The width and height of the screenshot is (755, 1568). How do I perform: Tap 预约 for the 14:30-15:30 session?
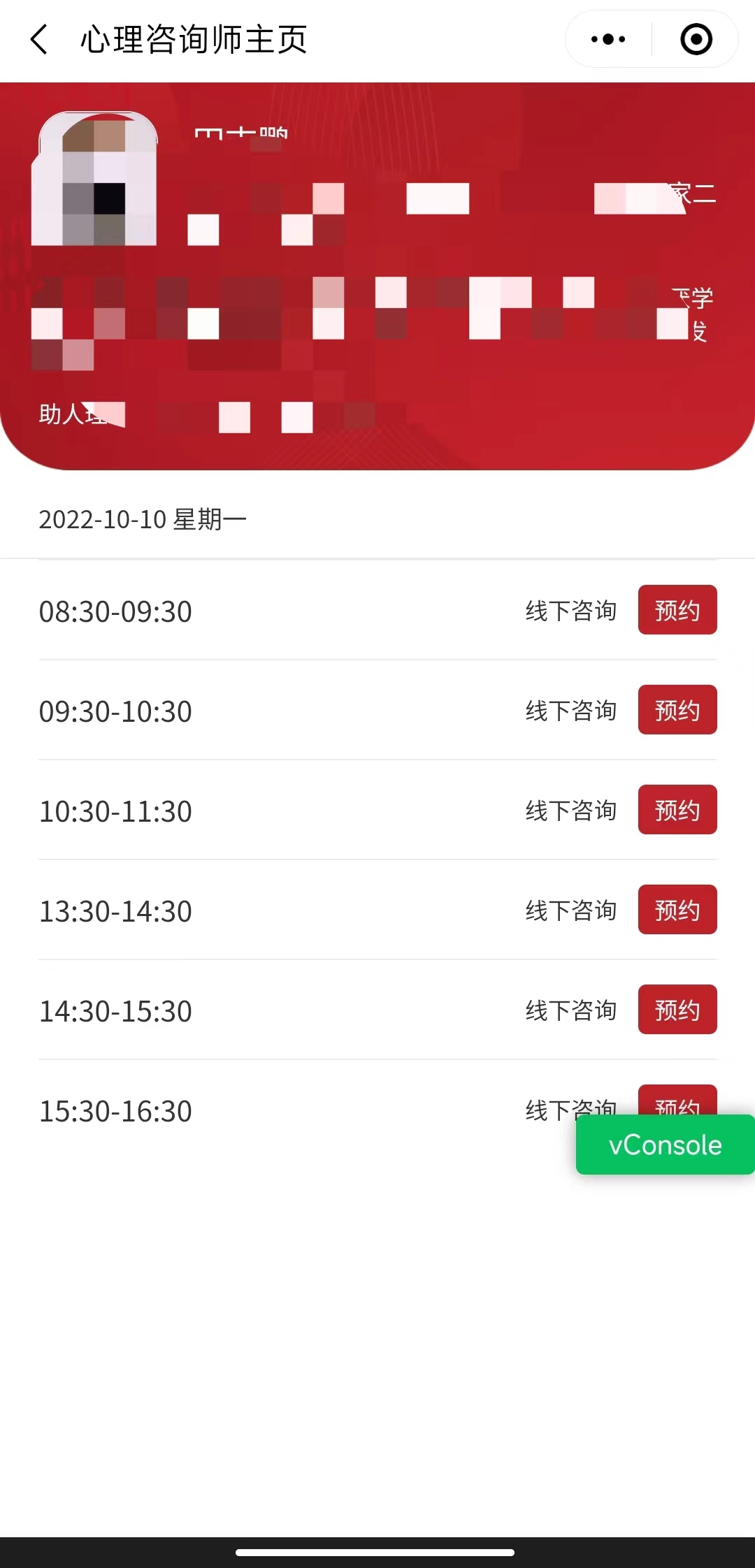[677, 1009]
